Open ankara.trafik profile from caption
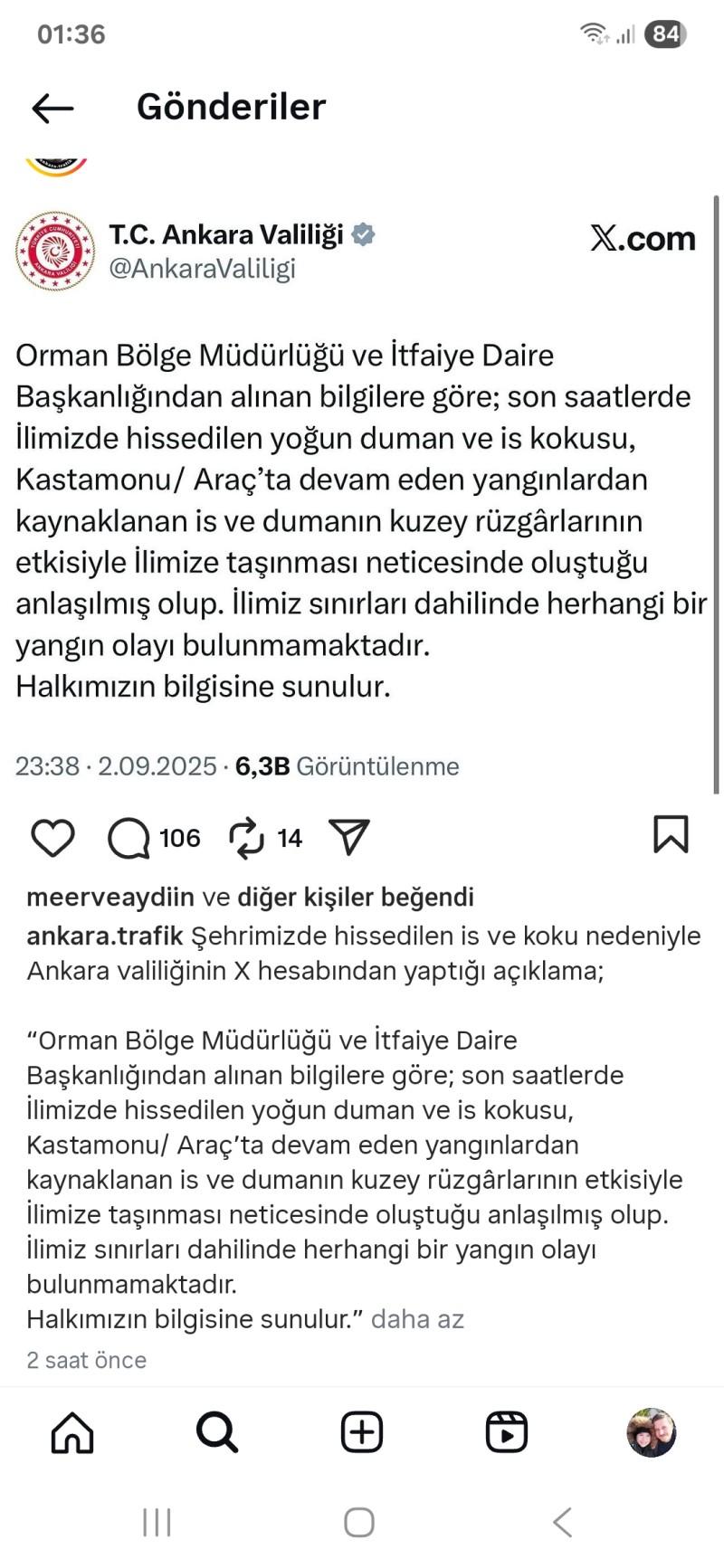Image resolution: width=724 pixels, height=1568 pixels. [104, 936]
